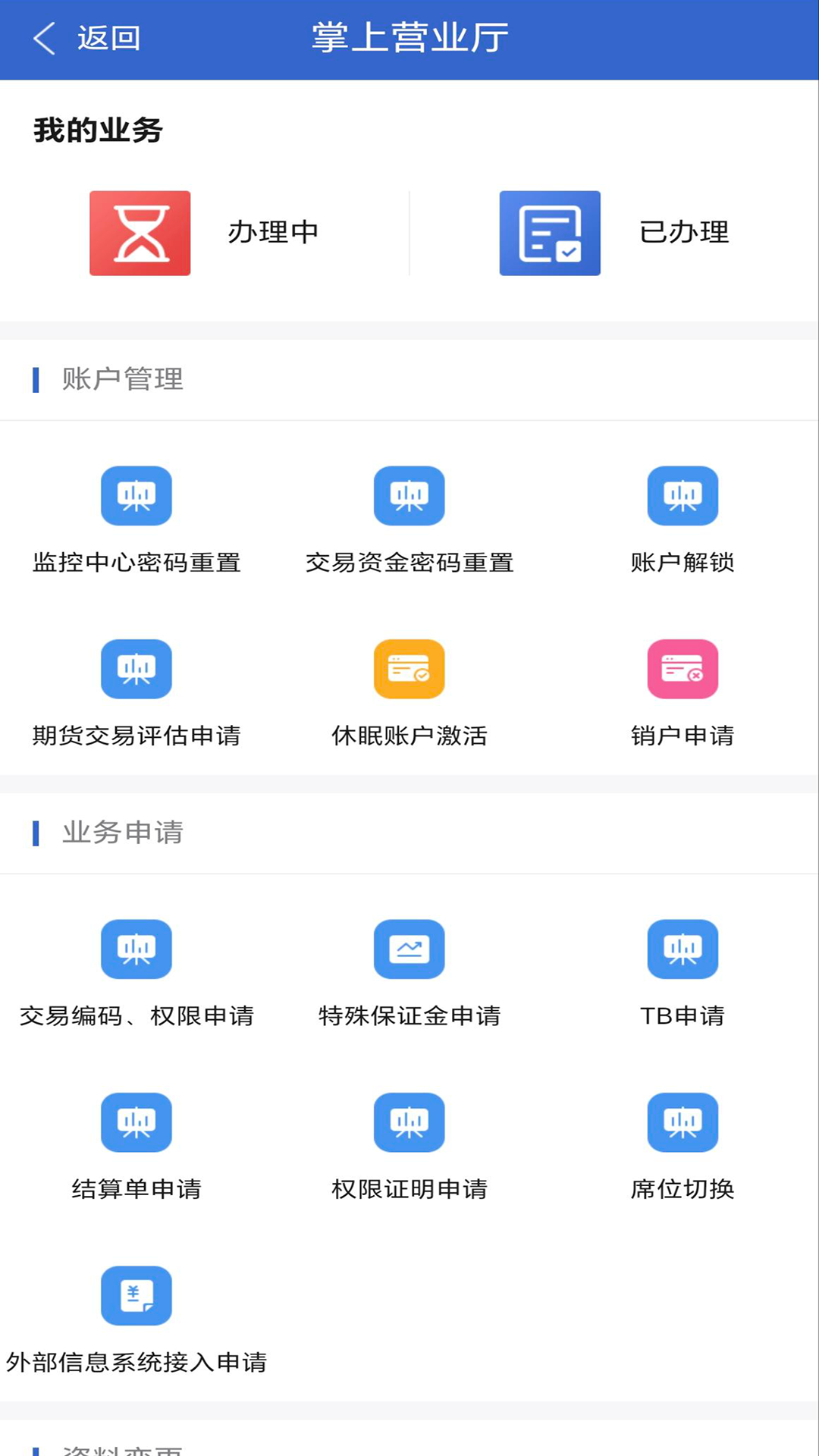
Task: Open 办理中 in-progress business
Action: pos(205,233)
